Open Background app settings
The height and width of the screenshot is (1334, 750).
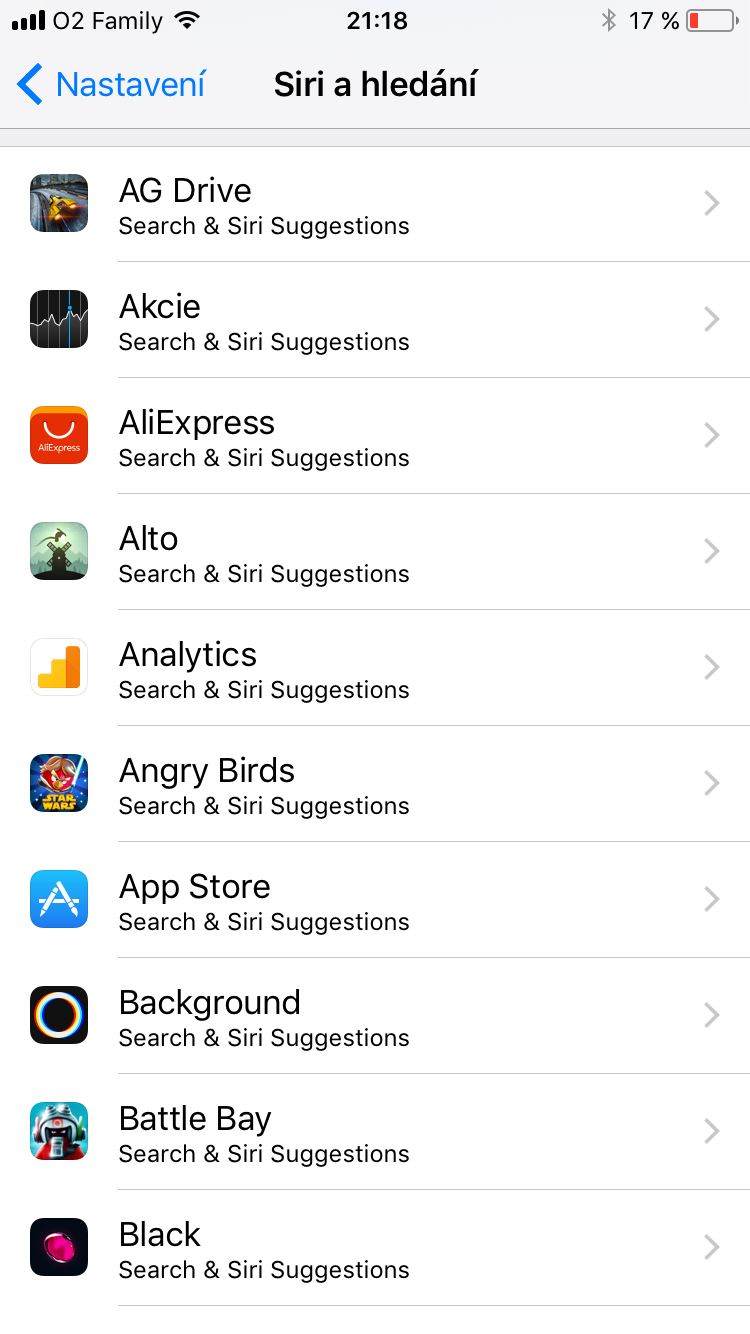(x=375, y=1017)
